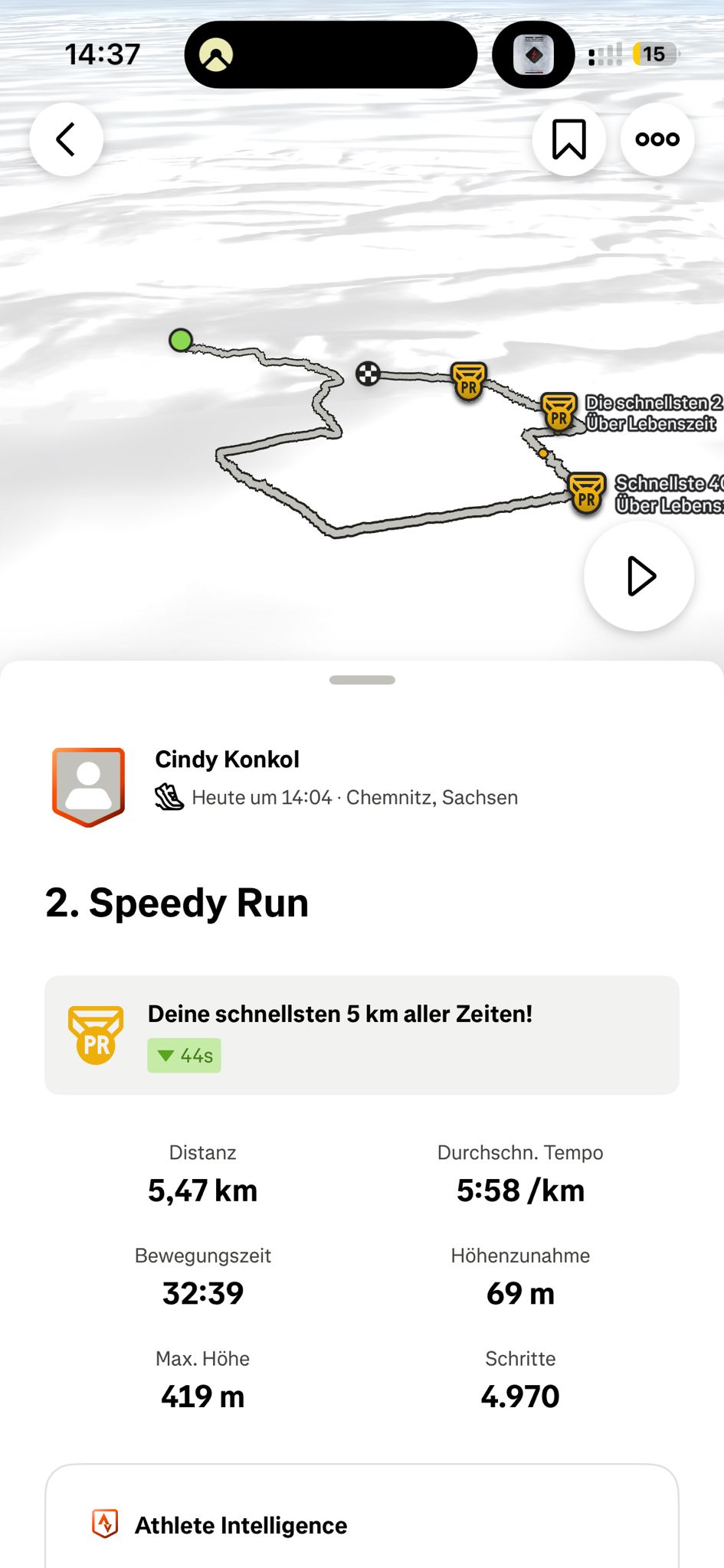Tap the 'Die schnellsten 2' PR marker
The image size is (724, 1568).
click(559, 413)
